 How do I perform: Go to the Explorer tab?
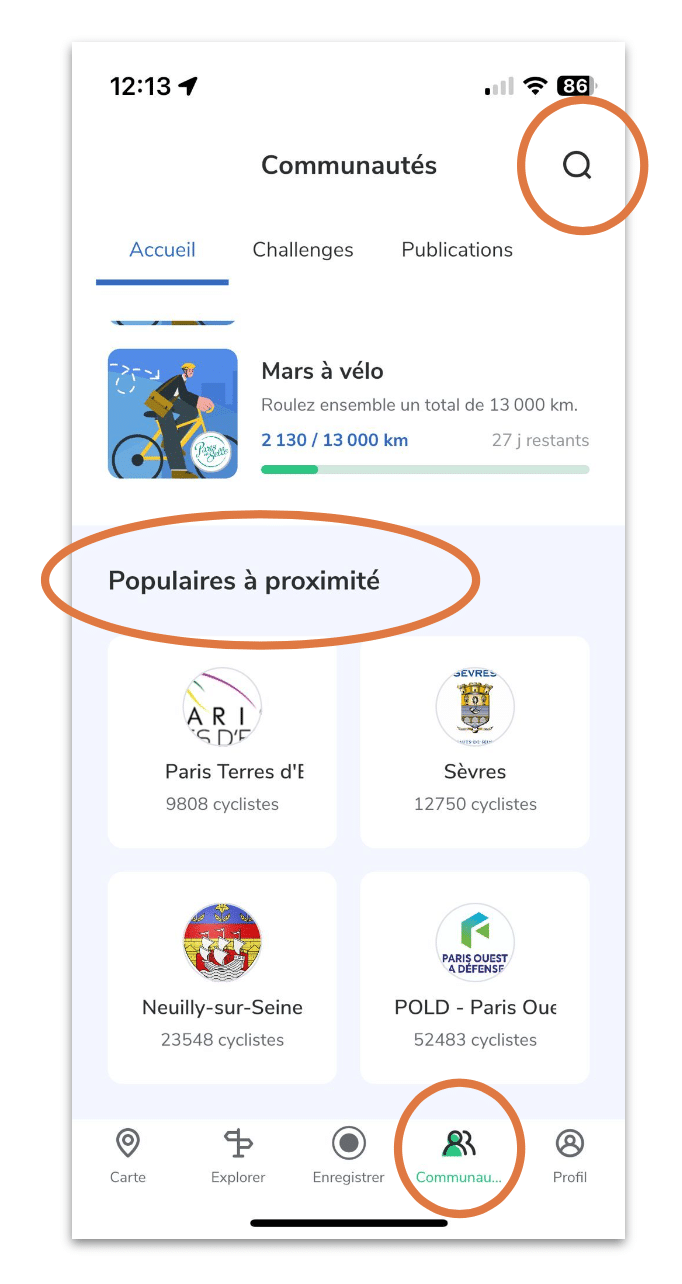[238, 1155]
